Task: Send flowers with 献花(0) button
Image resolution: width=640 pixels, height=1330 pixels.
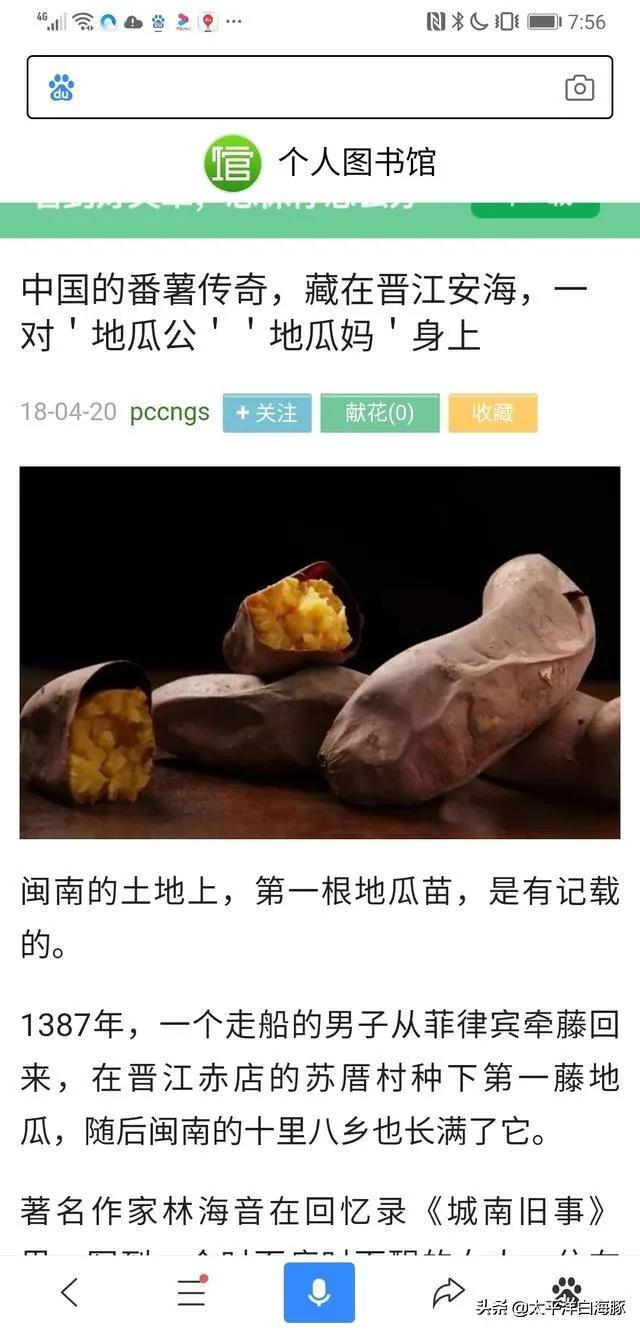Action: tap(380, 413)
